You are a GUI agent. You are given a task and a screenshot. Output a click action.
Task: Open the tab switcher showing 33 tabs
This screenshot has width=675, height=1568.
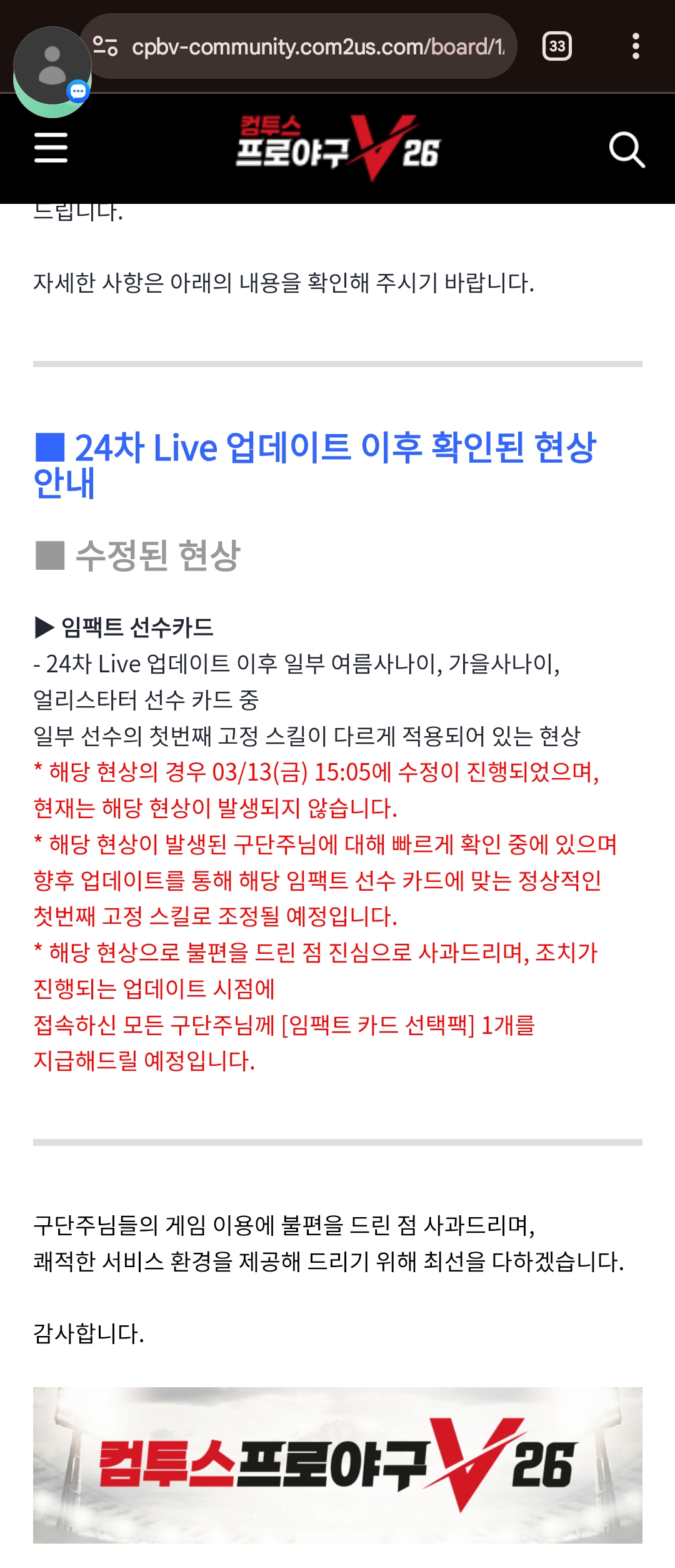click(x=557, y=46)
